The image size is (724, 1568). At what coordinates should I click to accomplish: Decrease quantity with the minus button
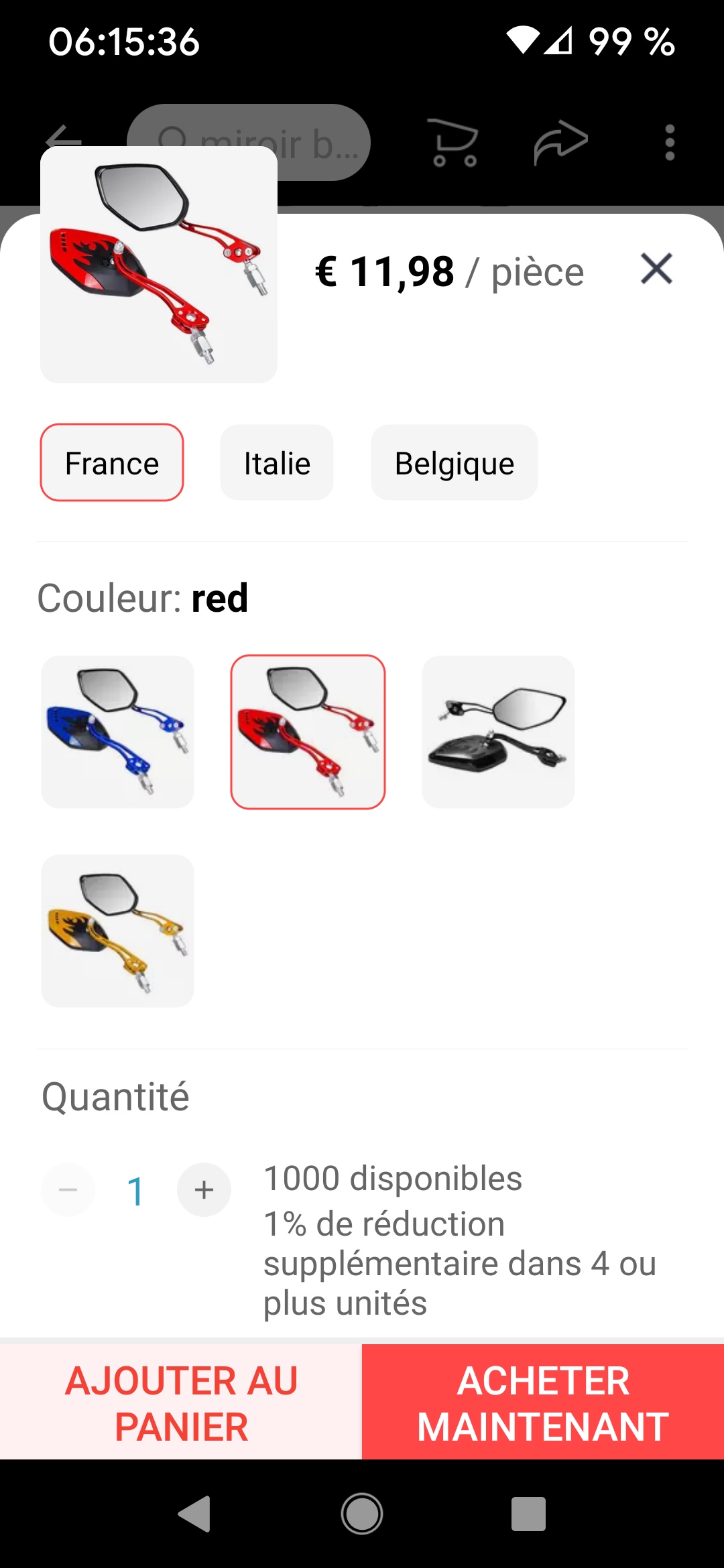coord(68,1189)
